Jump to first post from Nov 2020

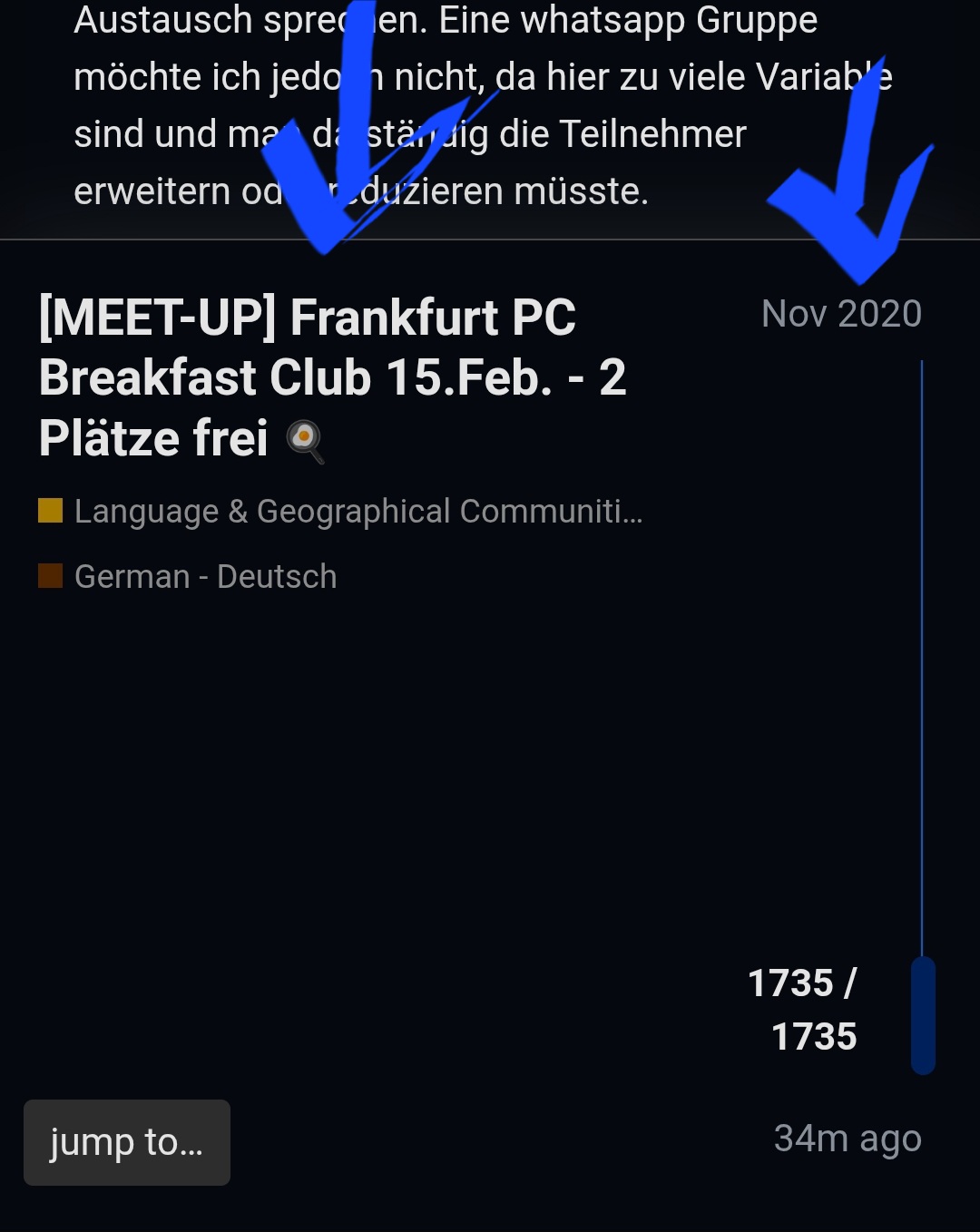841,314
